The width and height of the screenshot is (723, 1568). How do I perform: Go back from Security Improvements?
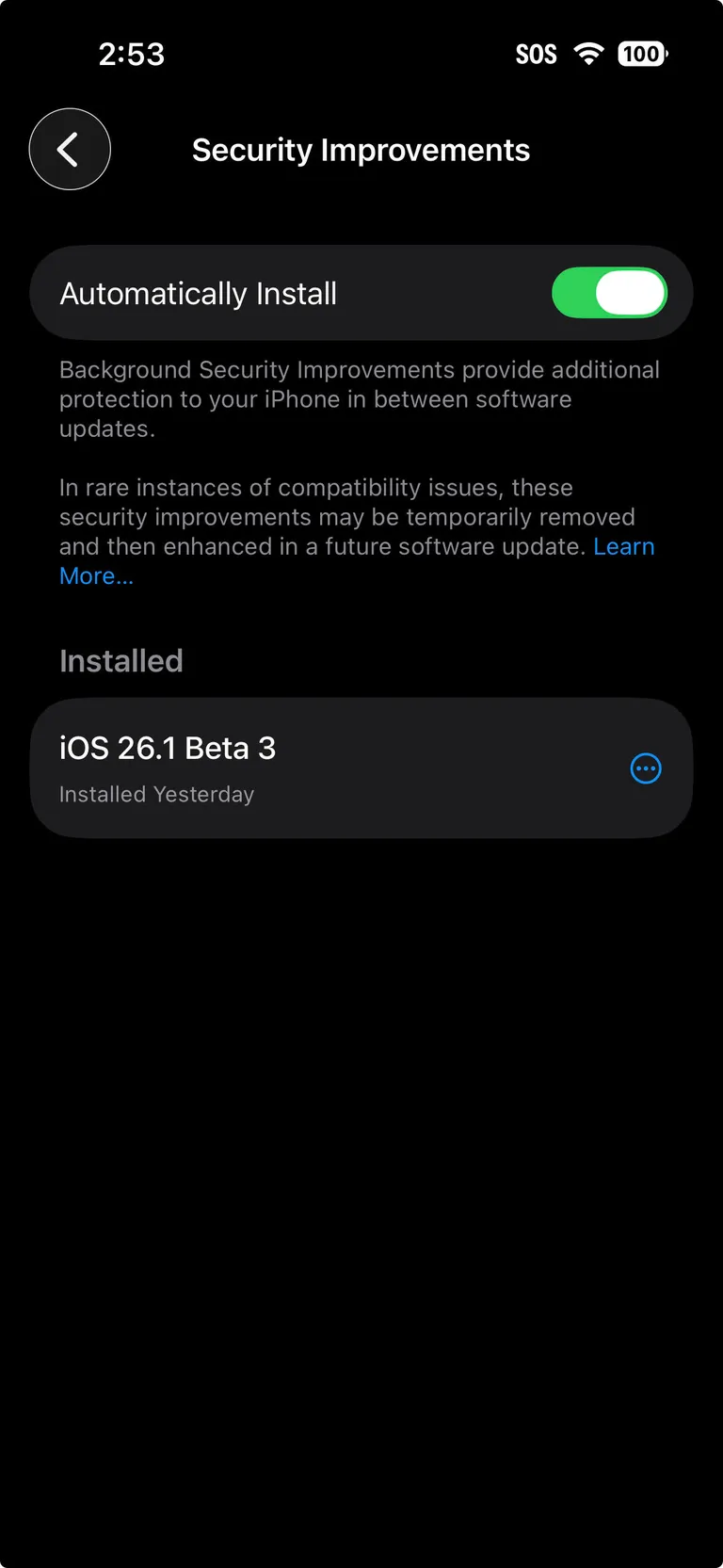click(70, 149)
